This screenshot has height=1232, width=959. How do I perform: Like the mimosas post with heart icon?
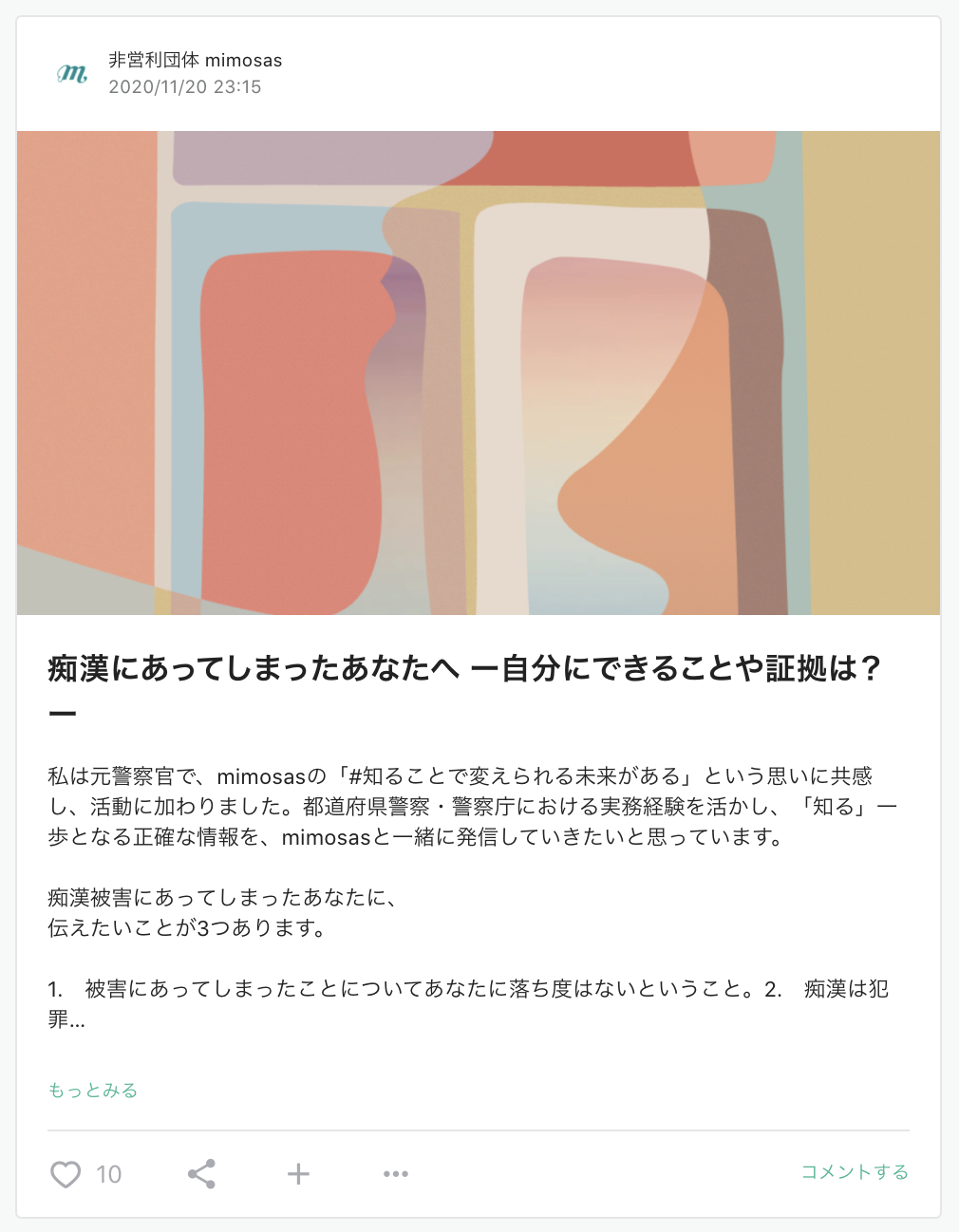[66, 1174]
